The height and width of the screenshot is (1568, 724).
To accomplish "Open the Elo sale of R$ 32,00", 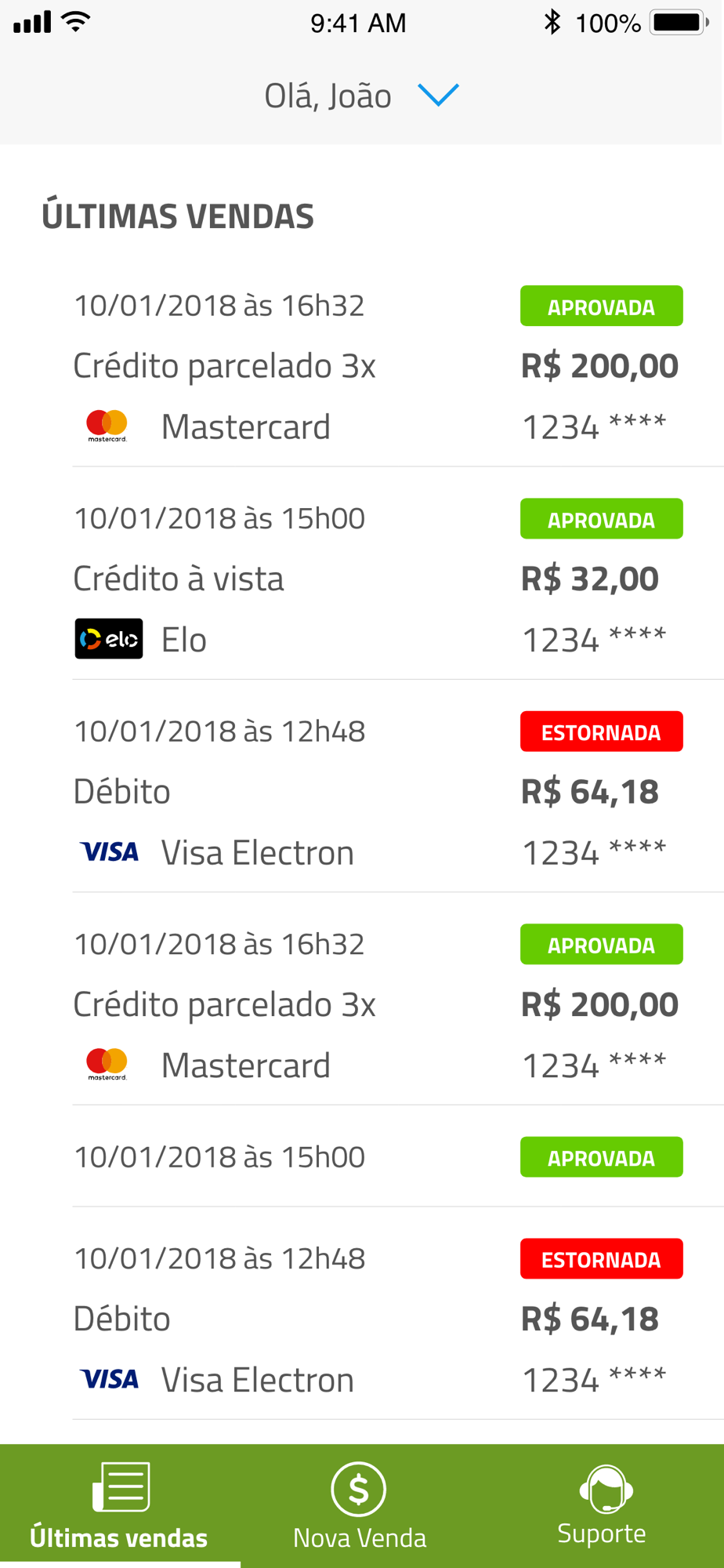I will 378,579.
